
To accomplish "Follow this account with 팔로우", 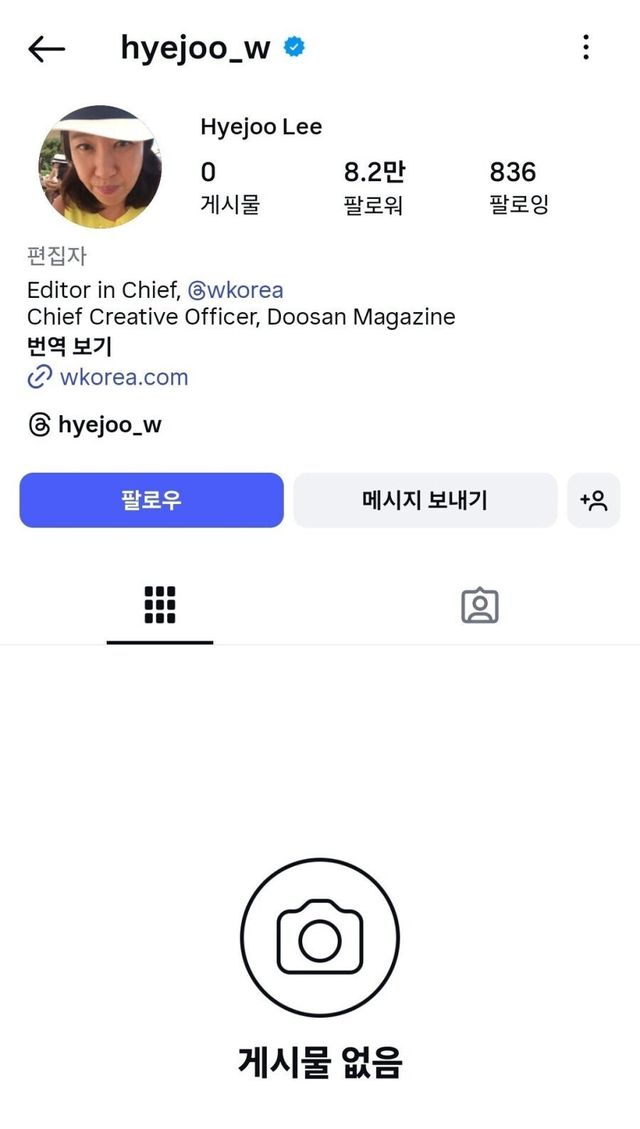I will pos(151,500).
